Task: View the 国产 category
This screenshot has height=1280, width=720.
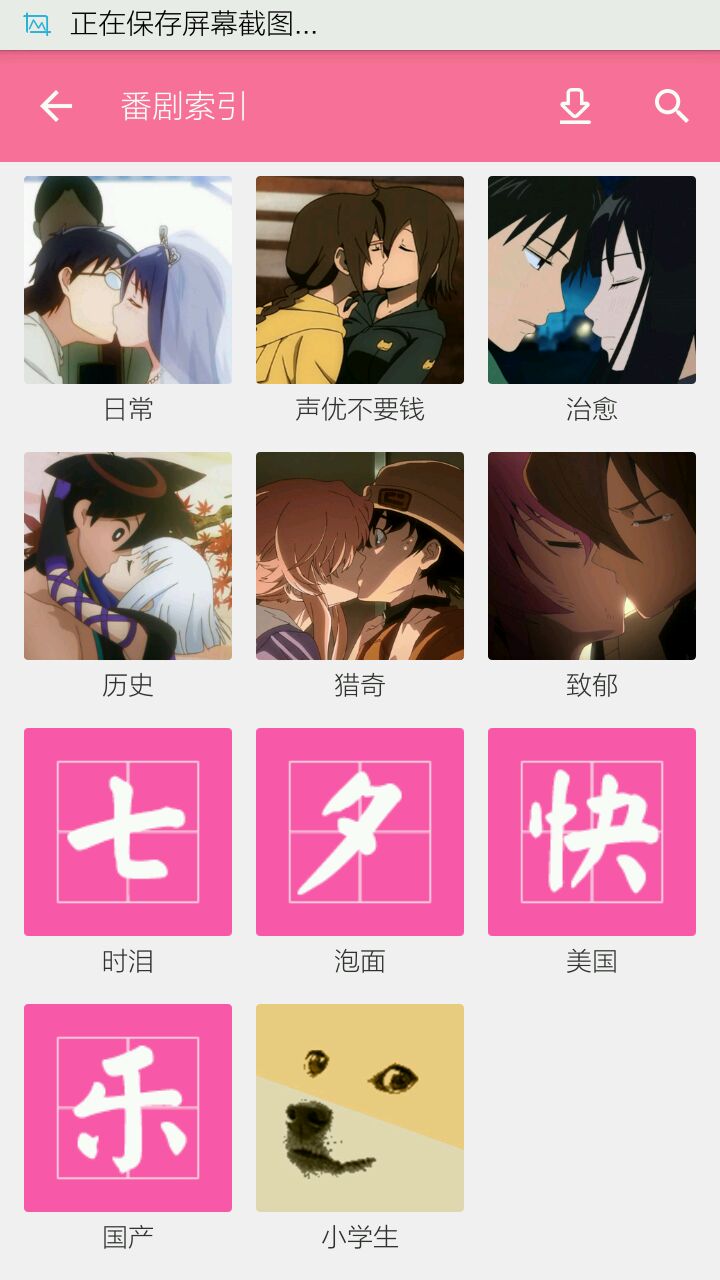Action: pos(128,1108)
